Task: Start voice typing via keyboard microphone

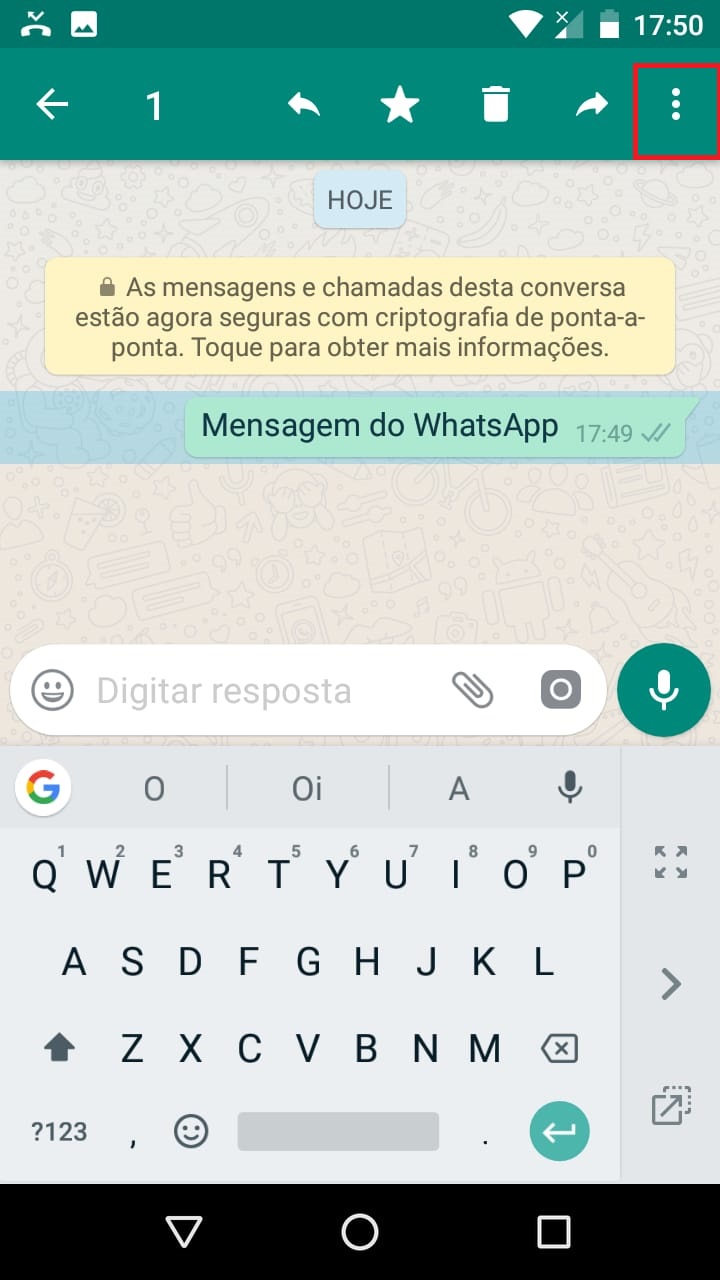Action: (570, 789)
